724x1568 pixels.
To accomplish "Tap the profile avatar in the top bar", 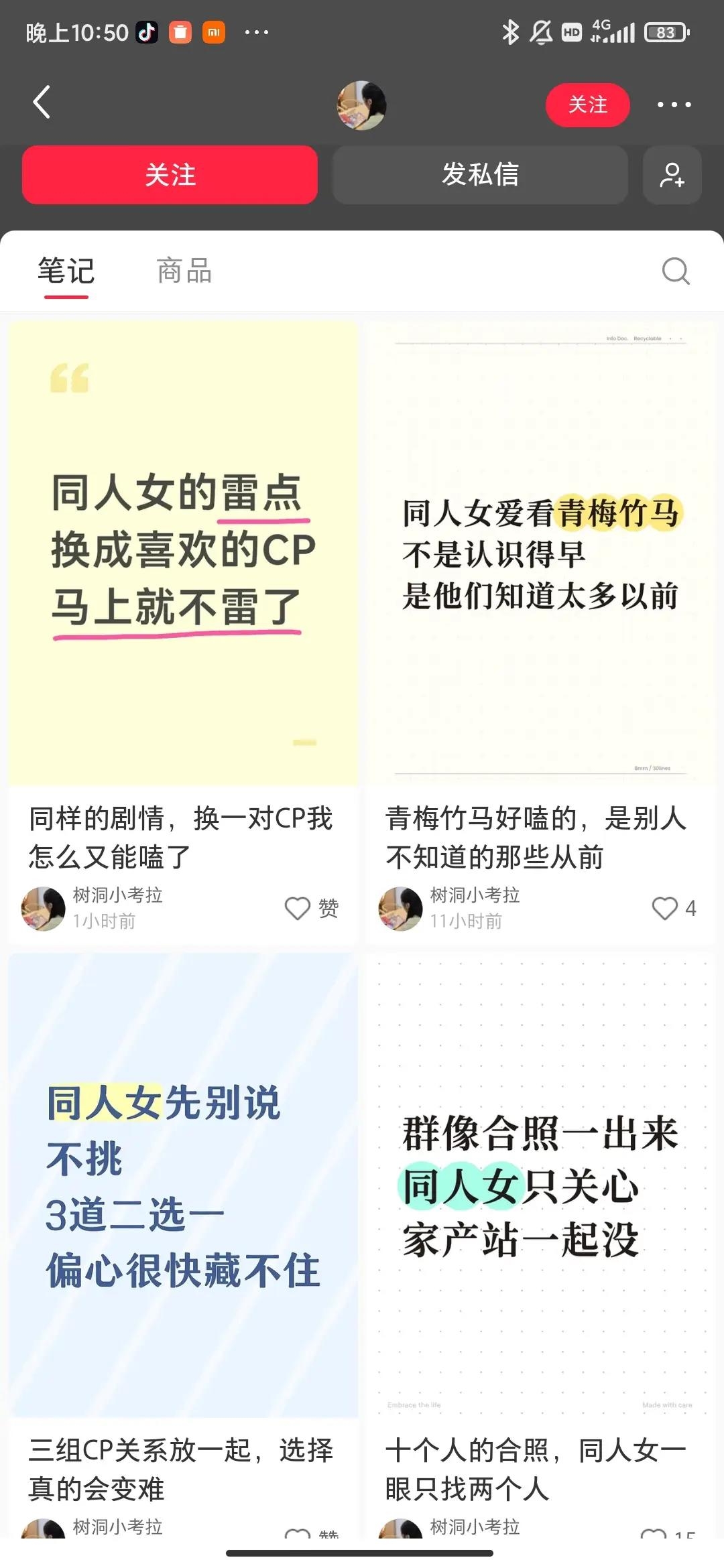I will 361,105.
